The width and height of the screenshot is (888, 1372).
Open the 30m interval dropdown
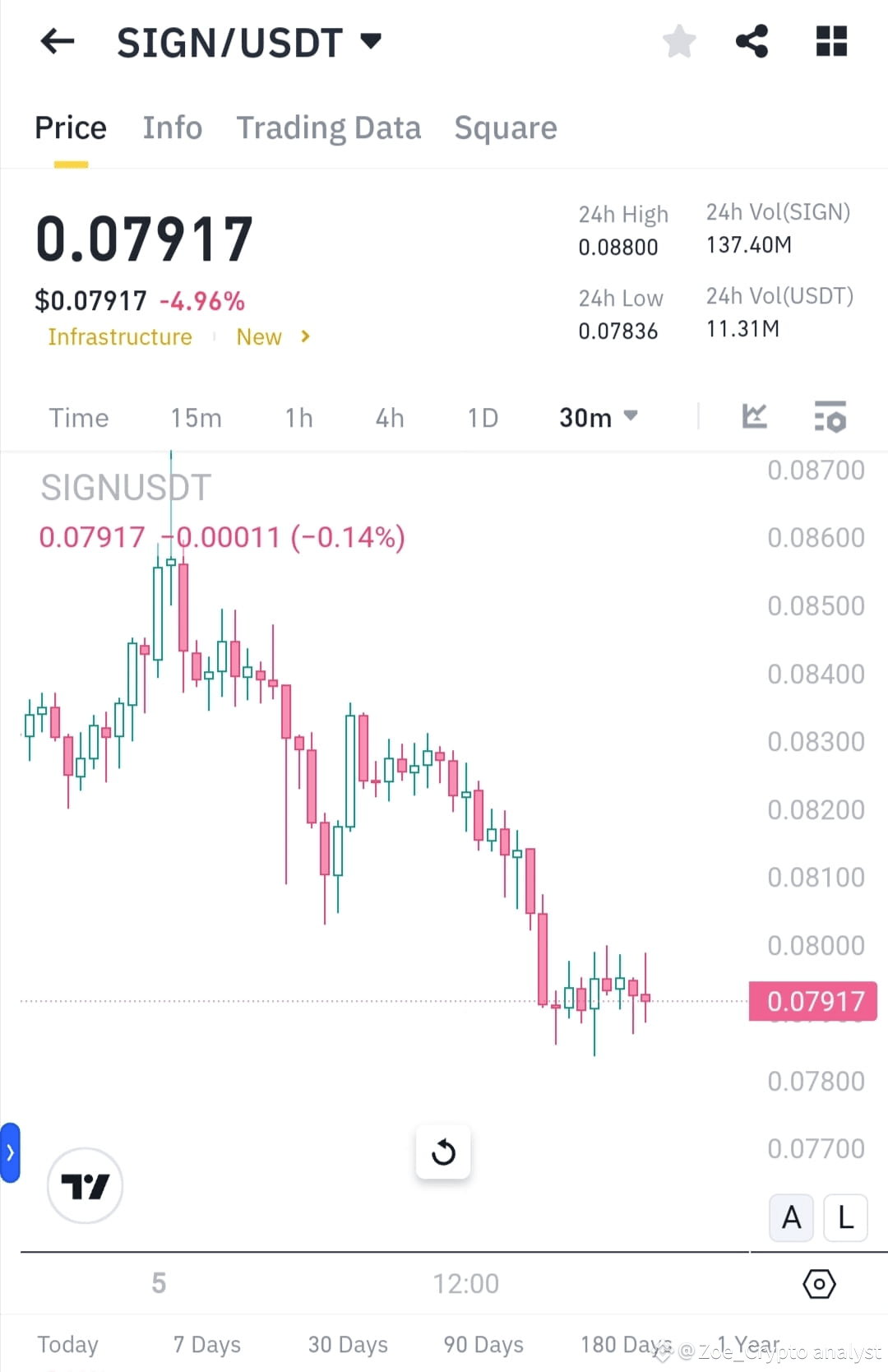pos(598,417)
